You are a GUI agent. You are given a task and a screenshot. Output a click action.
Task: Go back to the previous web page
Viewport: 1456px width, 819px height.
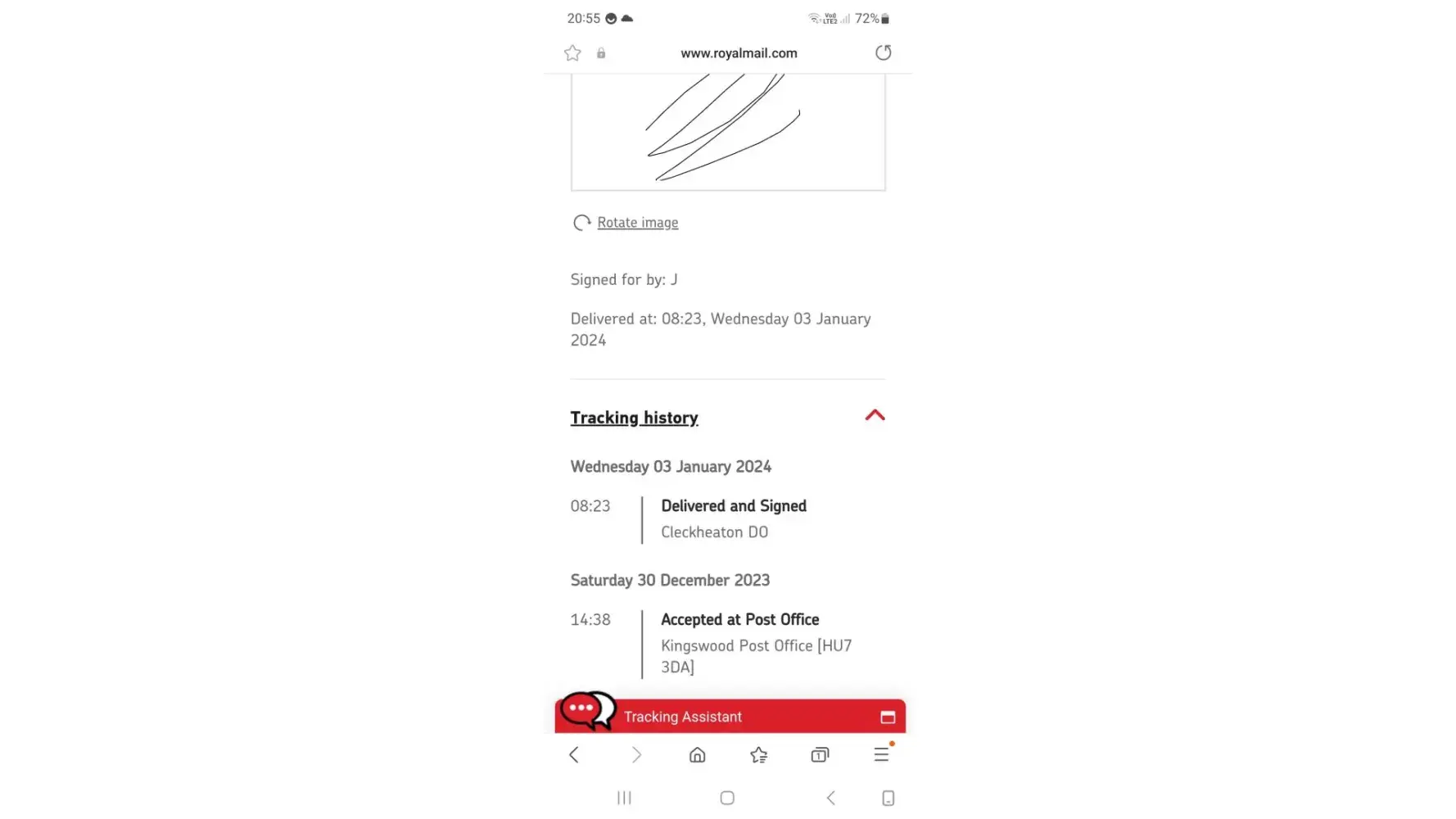click(574, 755)
